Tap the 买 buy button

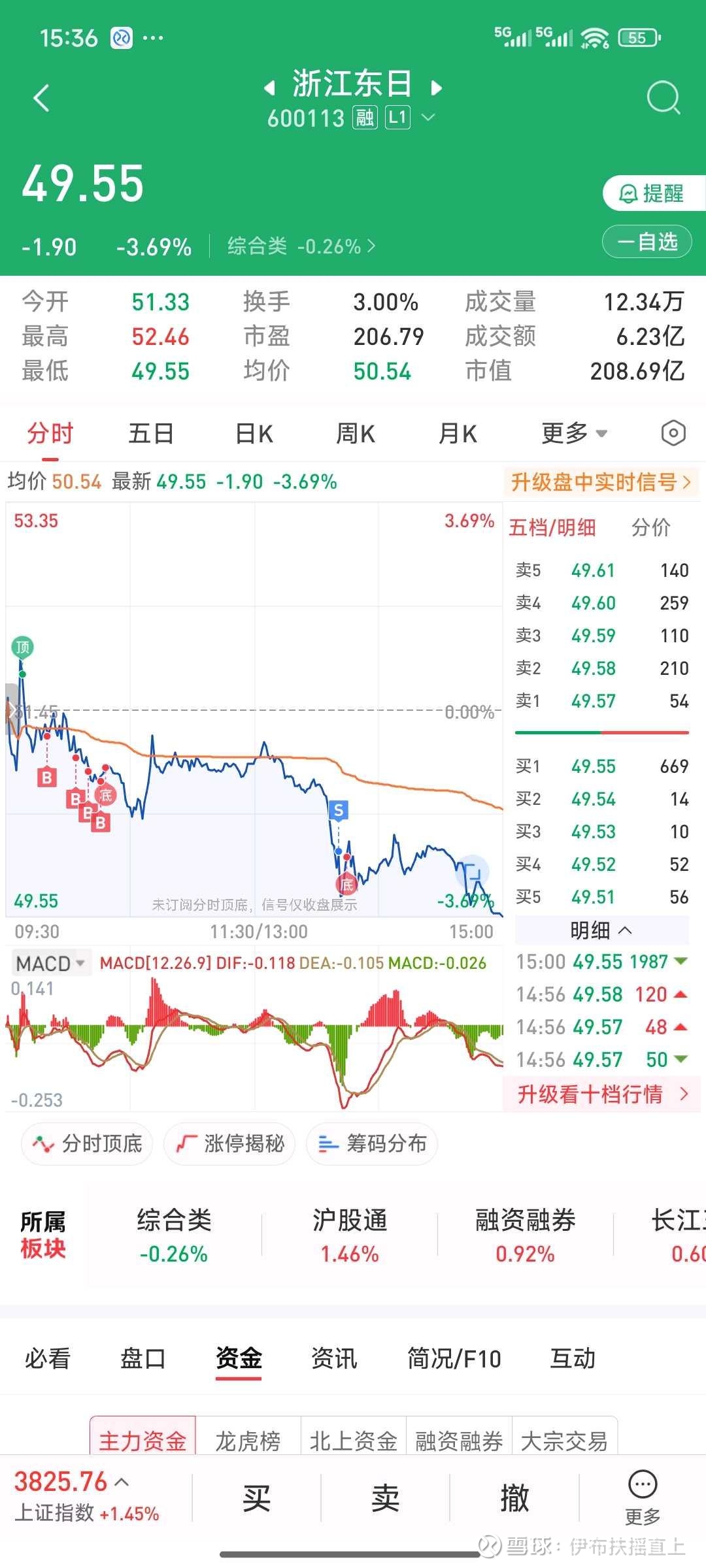[256, 1497]
